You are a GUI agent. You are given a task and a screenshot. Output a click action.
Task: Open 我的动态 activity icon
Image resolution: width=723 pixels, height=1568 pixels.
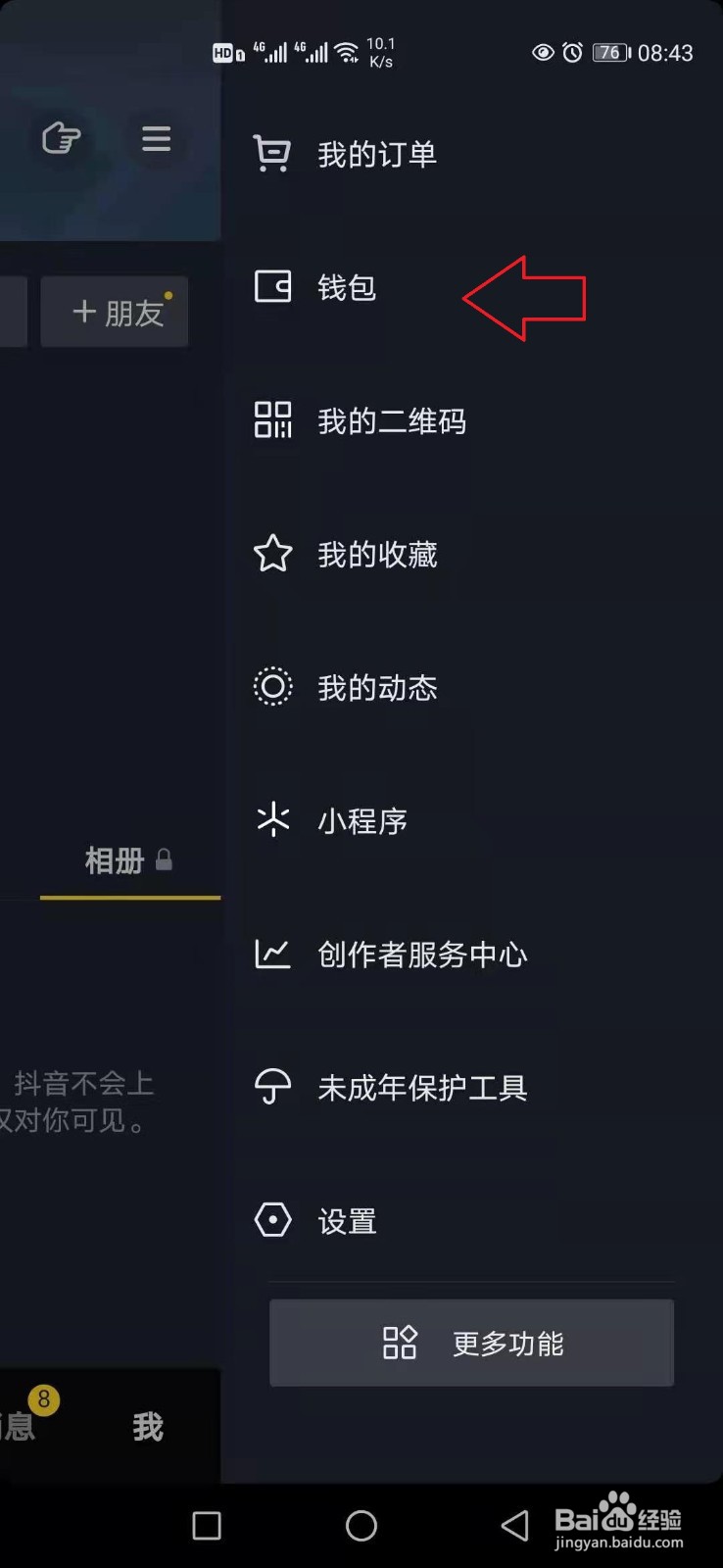[271, 687]
